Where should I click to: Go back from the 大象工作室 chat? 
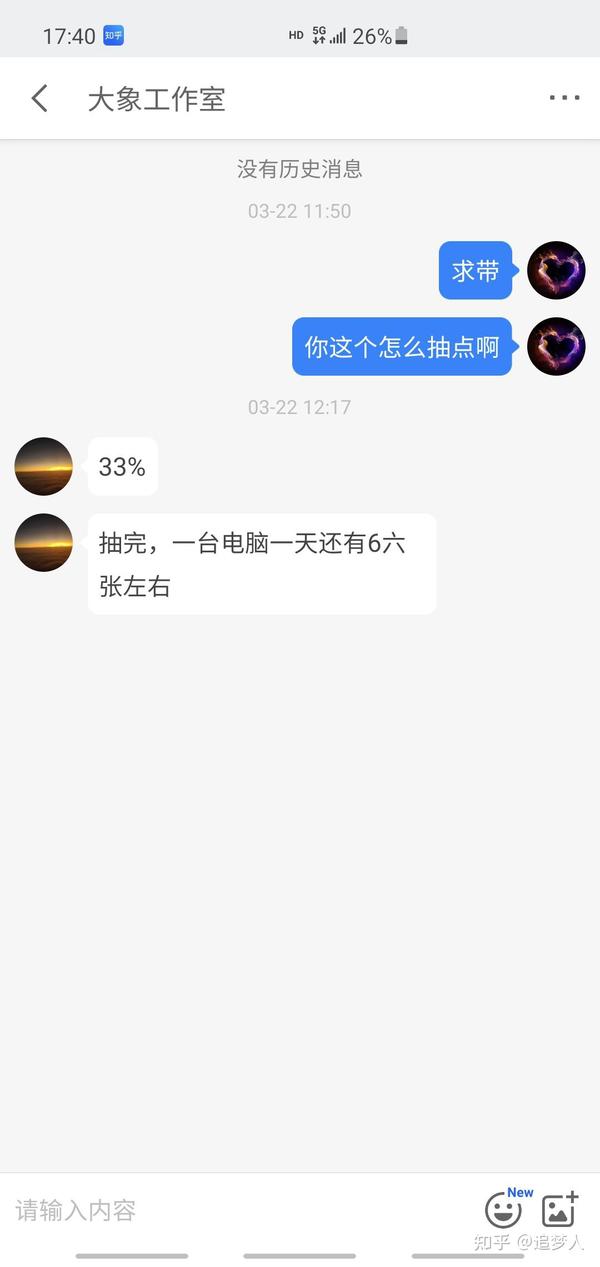pos(40,98)
